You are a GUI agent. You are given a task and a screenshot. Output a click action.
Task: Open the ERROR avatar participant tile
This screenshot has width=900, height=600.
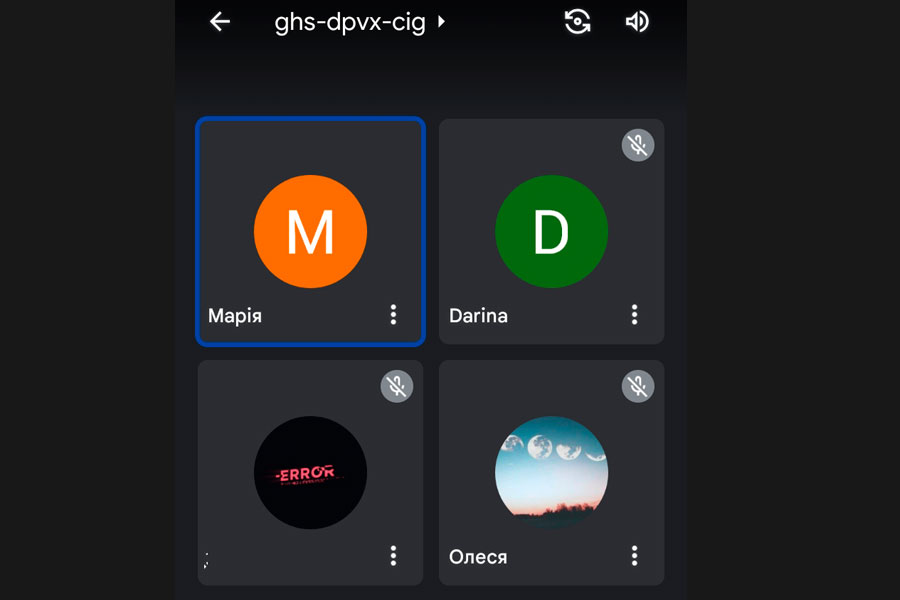[x=310, y=472]
